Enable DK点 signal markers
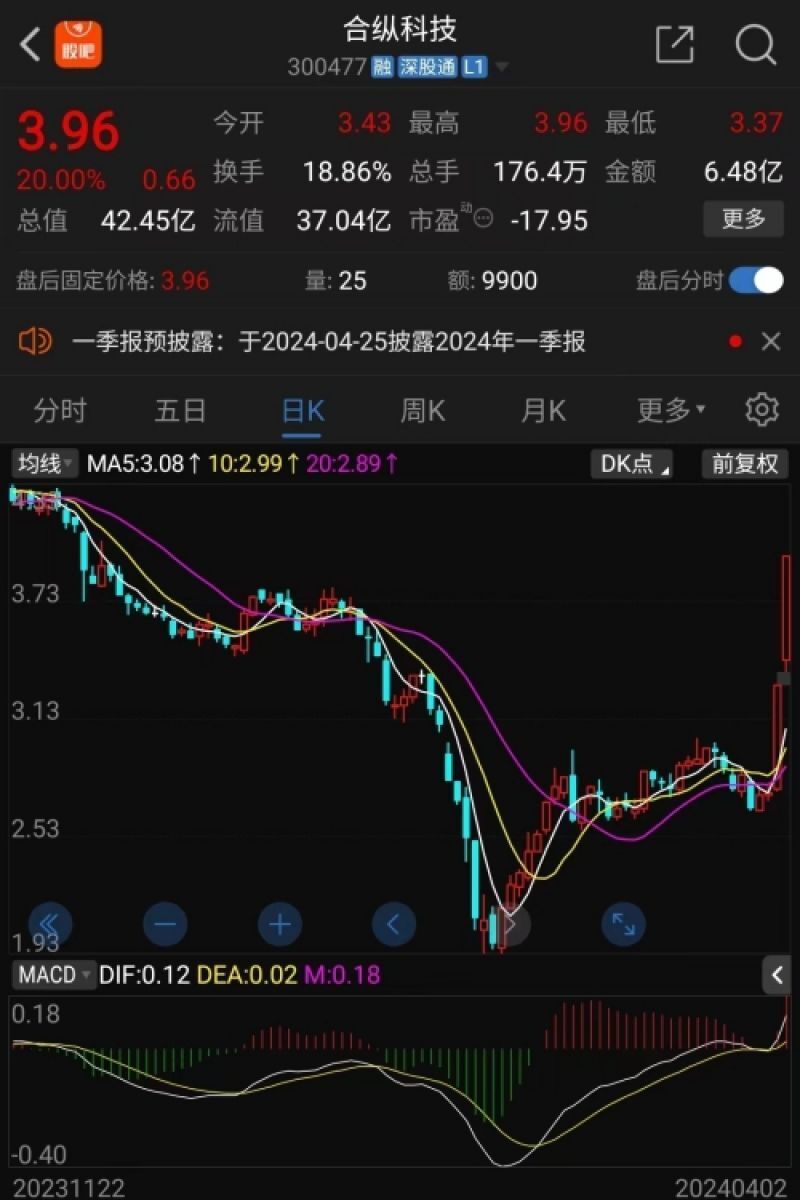The image size is (800, 1200). (631, 464)
